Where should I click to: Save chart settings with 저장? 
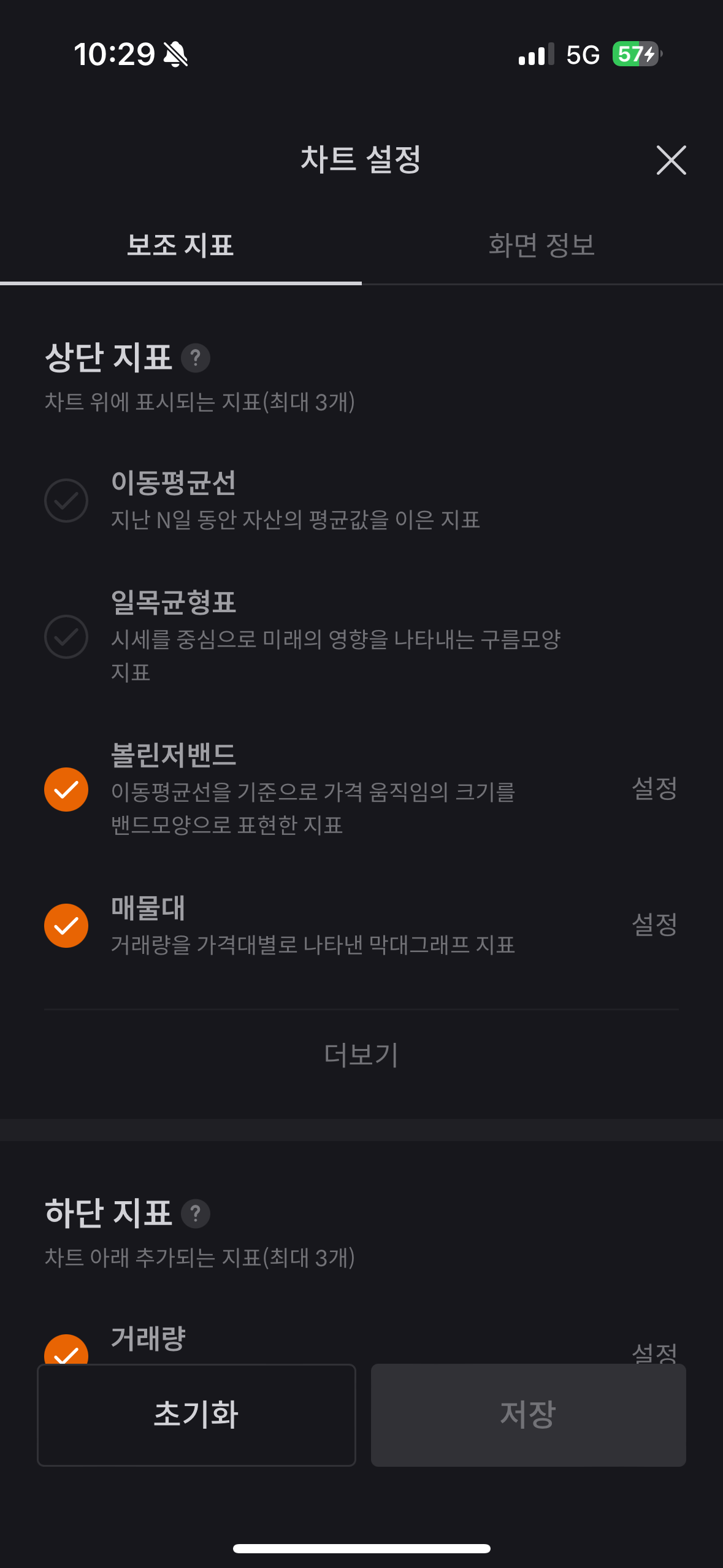(528, 1415)
